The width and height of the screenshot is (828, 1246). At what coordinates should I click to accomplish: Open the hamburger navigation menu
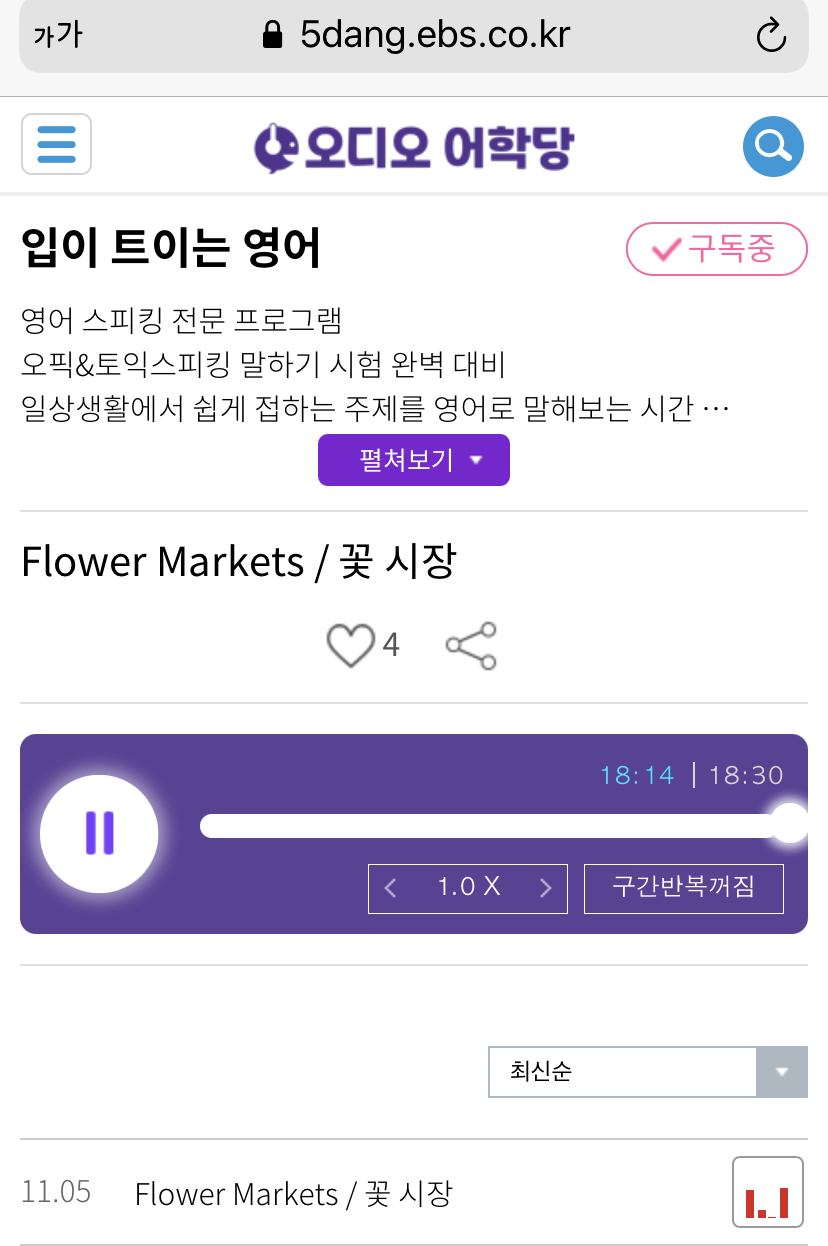[56, 146]
